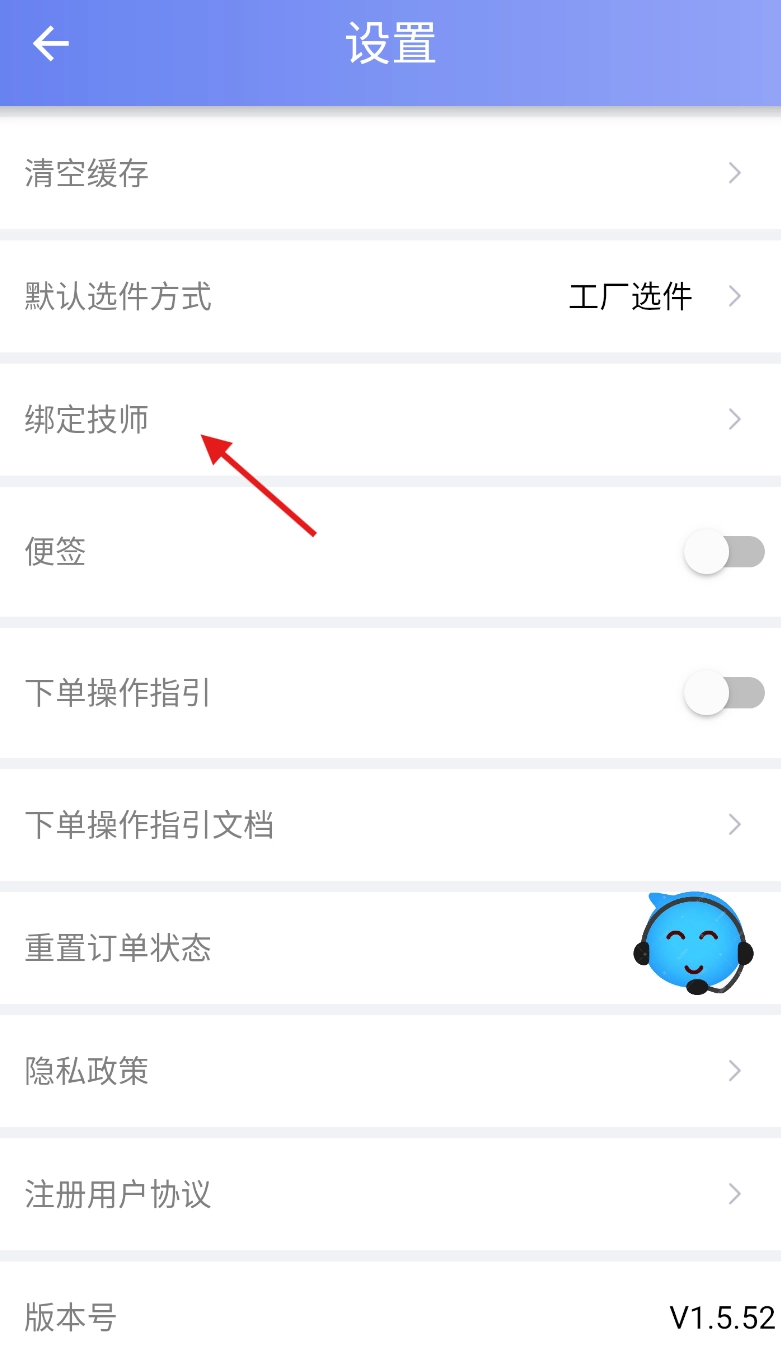781x1347 pixels.
Task: Open 下单操作指引文档
Action: pyautogui.click(x=390, y=825)
